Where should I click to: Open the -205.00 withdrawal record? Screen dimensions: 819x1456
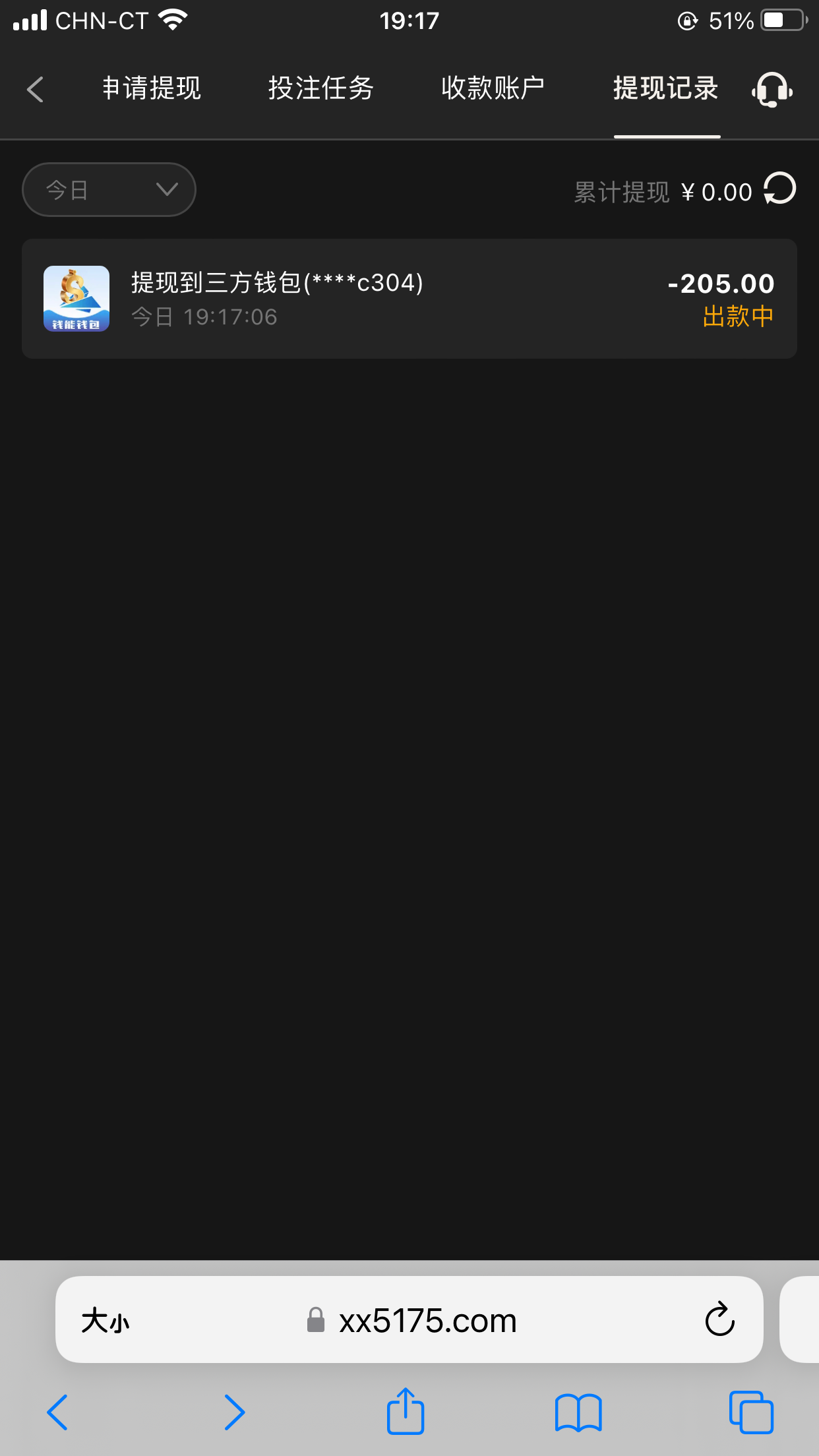(409, 299)
